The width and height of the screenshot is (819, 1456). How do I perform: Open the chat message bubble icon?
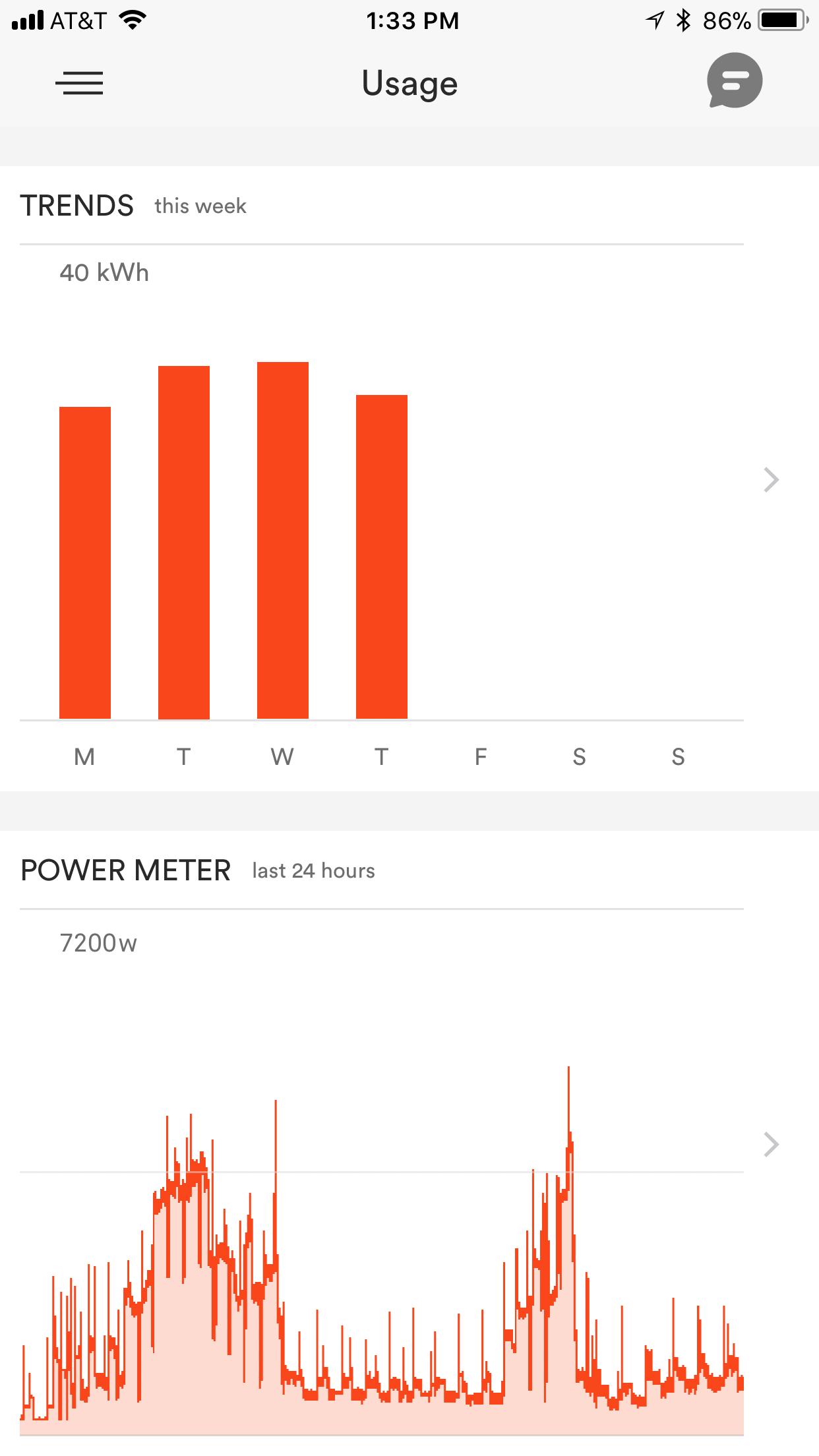tap(735, 81)
